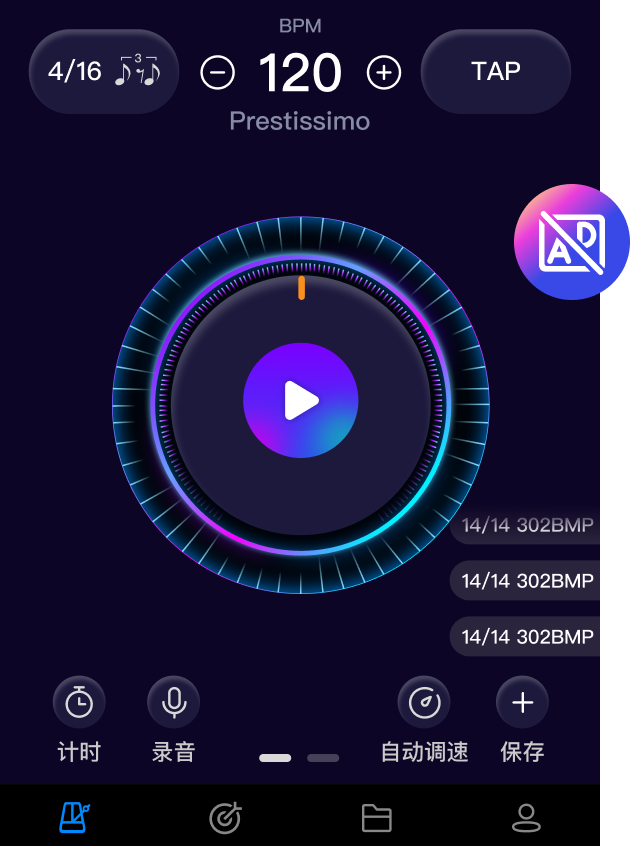Decrease BPM with the minus button
630x846 pixels.
pyautogui.click(x=218, y=72)
